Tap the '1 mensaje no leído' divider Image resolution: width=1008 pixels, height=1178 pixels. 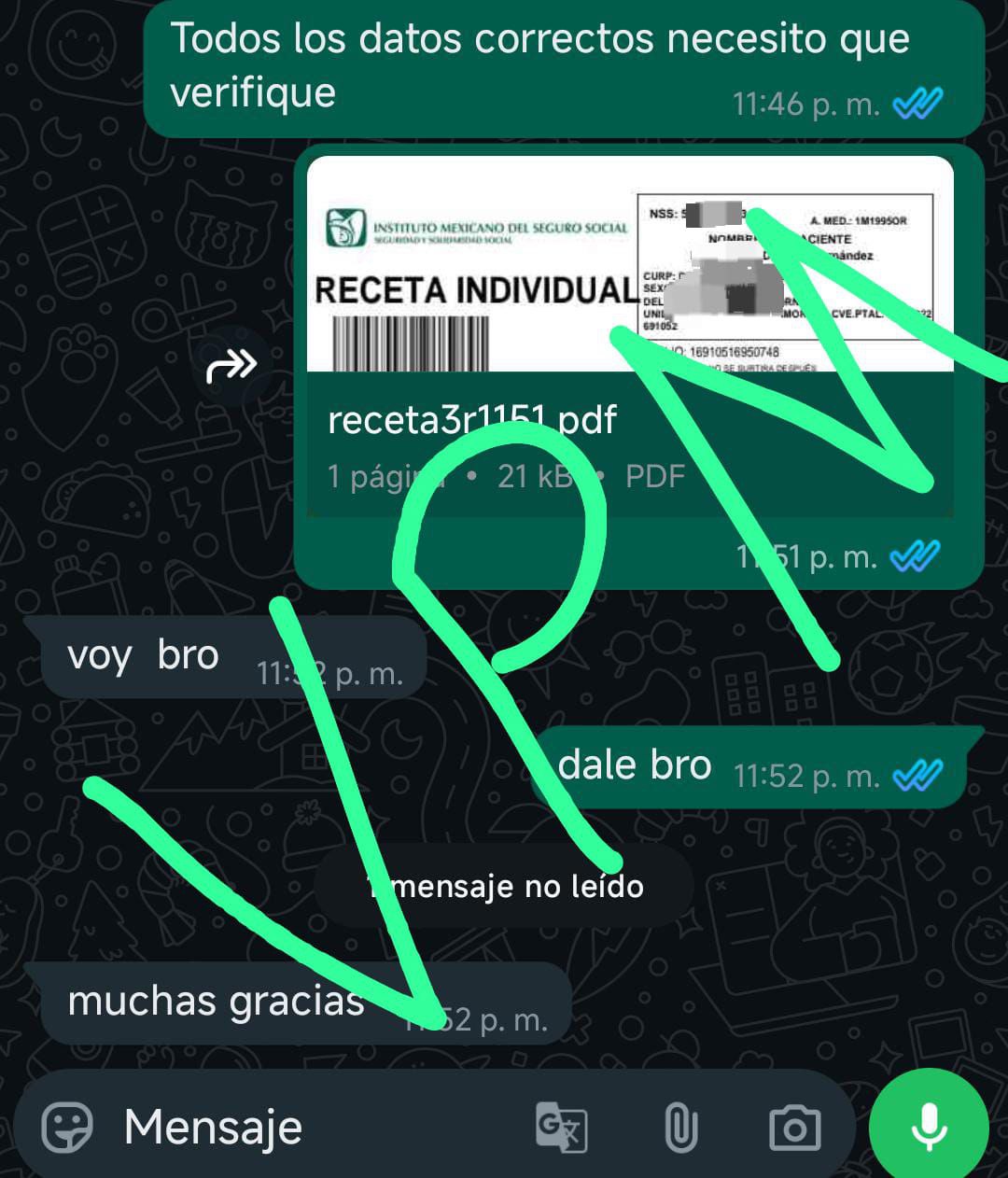pos(502,886)
